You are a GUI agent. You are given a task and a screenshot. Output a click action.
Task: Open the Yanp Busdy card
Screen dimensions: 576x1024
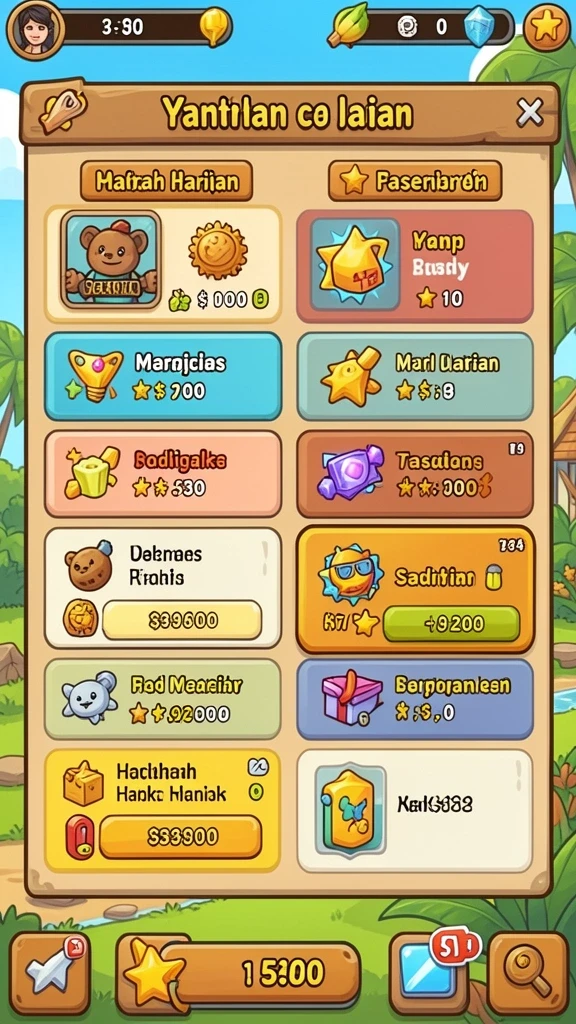point(415,266)
